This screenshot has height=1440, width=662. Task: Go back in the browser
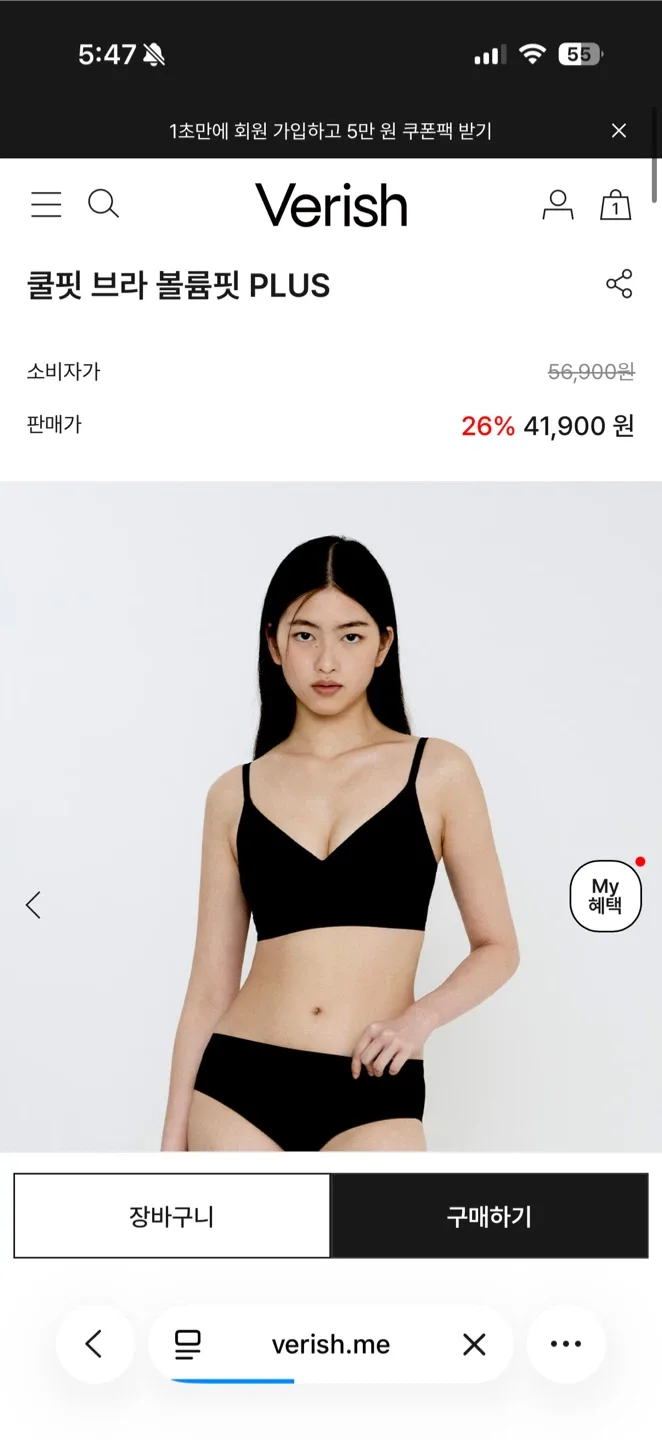click(94, 1344)
